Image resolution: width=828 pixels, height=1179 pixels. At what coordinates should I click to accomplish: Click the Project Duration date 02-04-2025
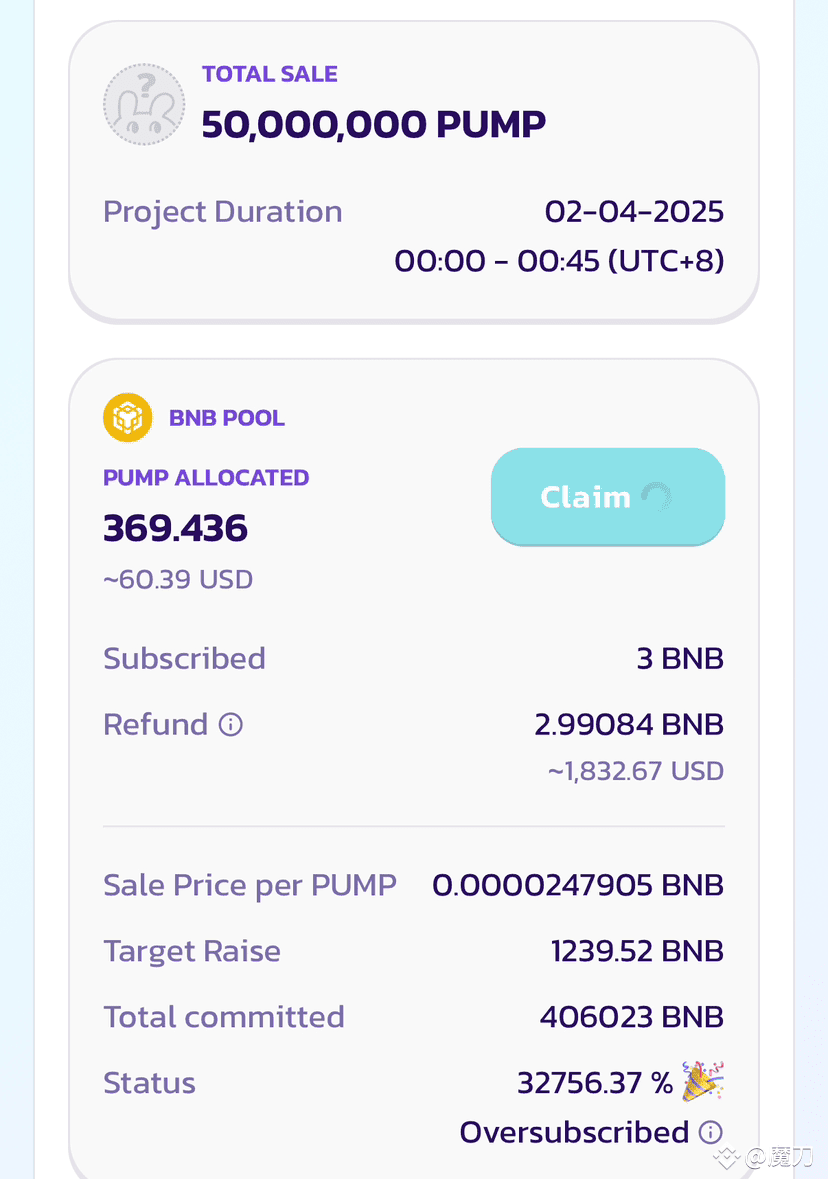pos(634,211)
